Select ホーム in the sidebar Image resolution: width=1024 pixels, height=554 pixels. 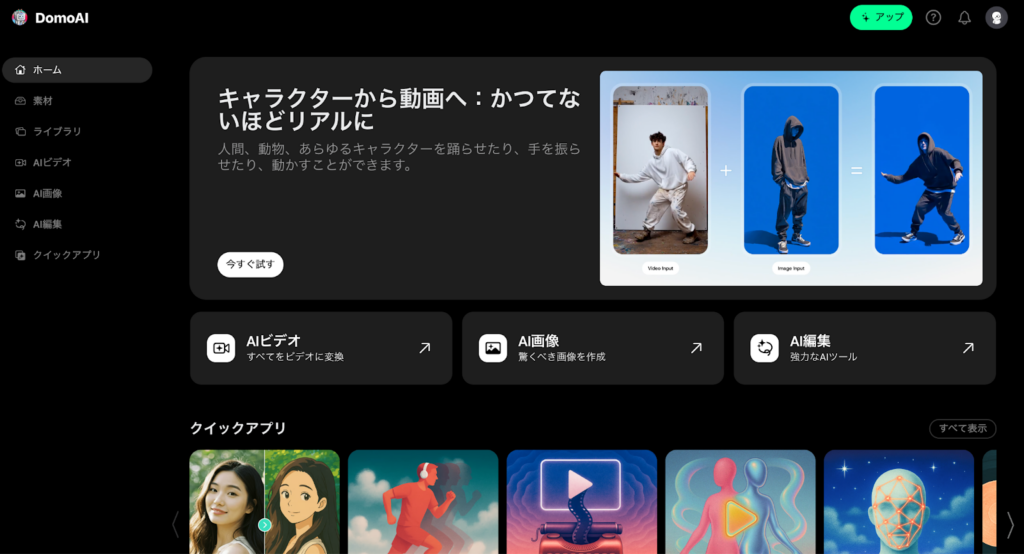[76, 70]
